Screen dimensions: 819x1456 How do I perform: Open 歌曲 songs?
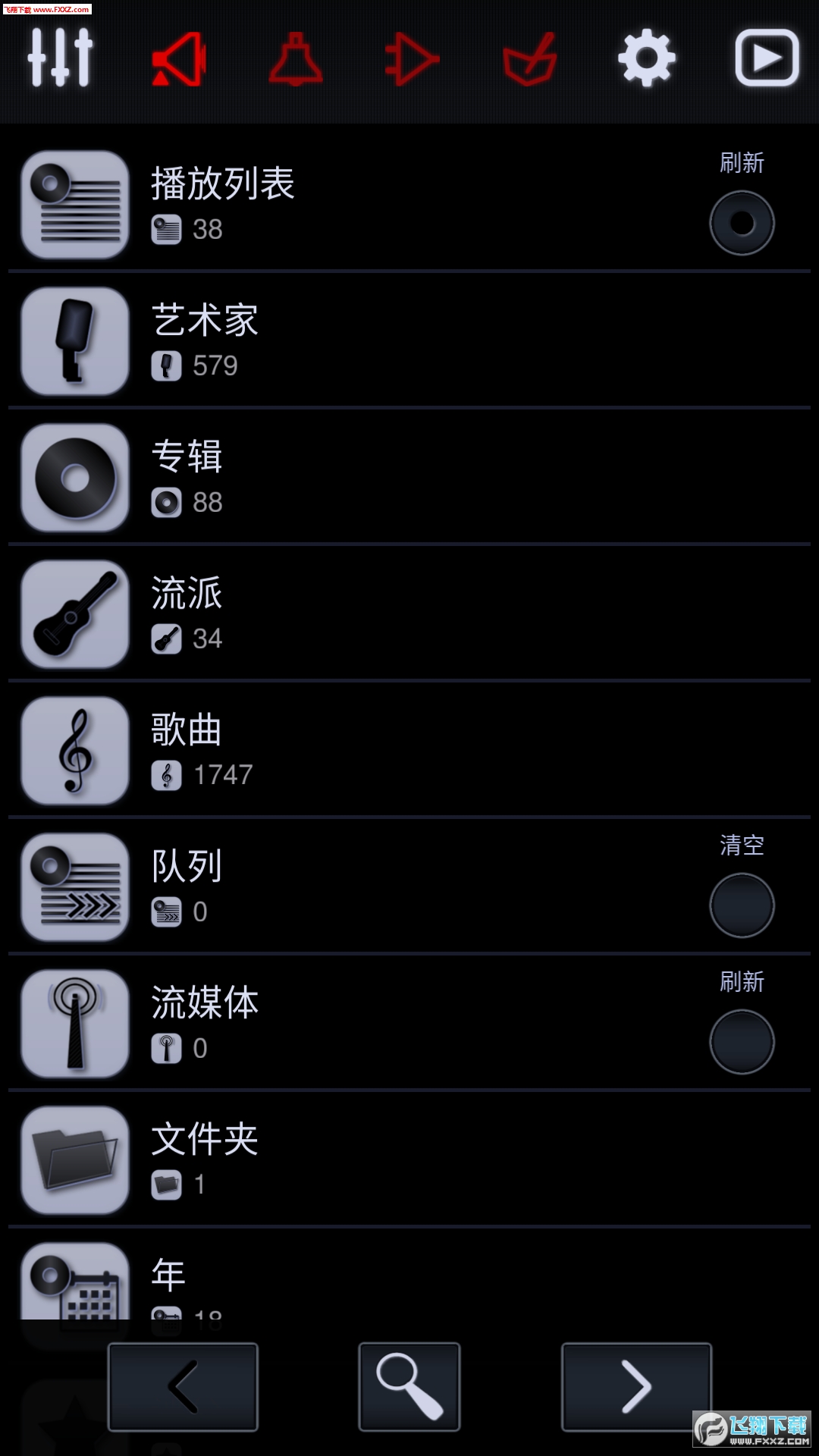coord(409,750)
